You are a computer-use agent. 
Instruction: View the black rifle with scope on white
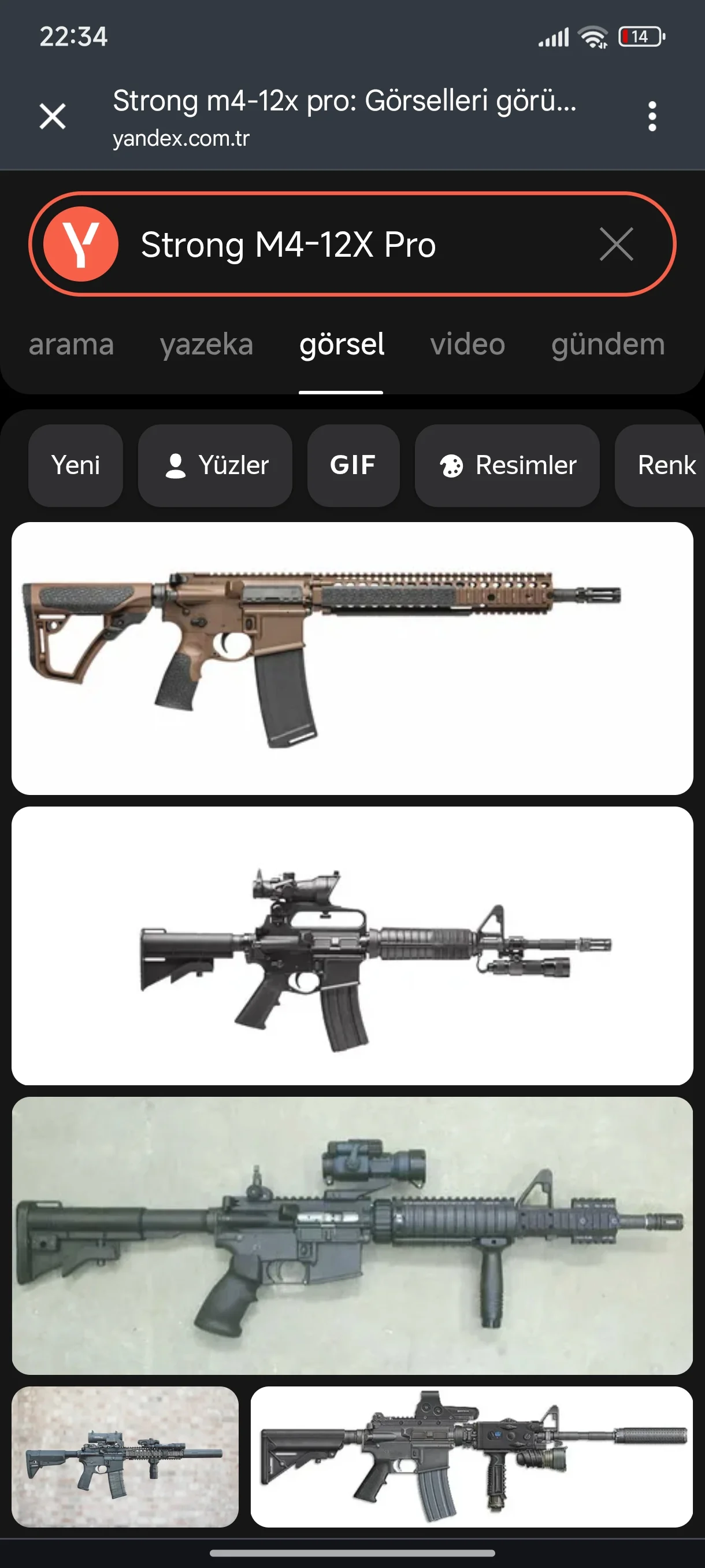pos(352,945)
